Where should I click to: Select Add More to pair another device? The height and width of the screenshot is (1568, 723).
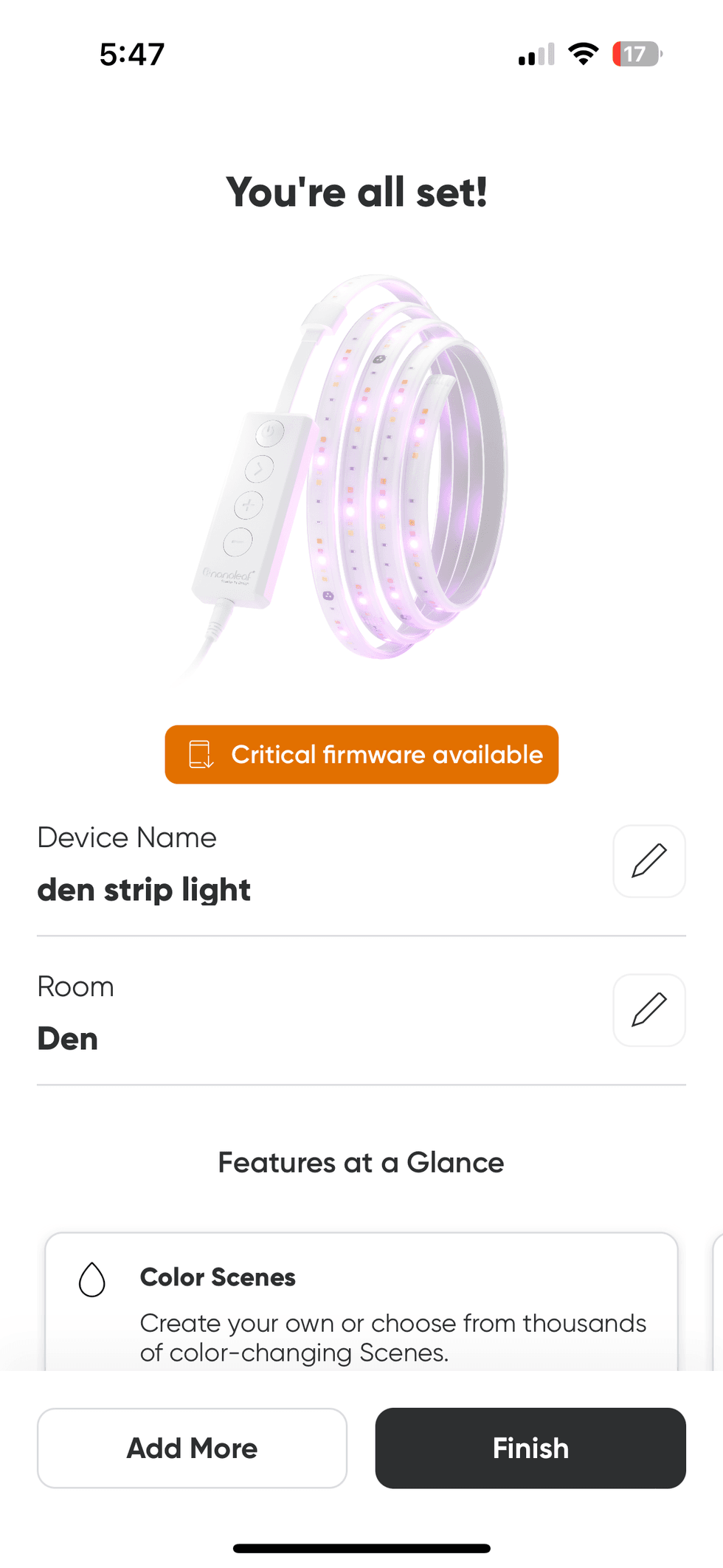tap(192, 1448)
